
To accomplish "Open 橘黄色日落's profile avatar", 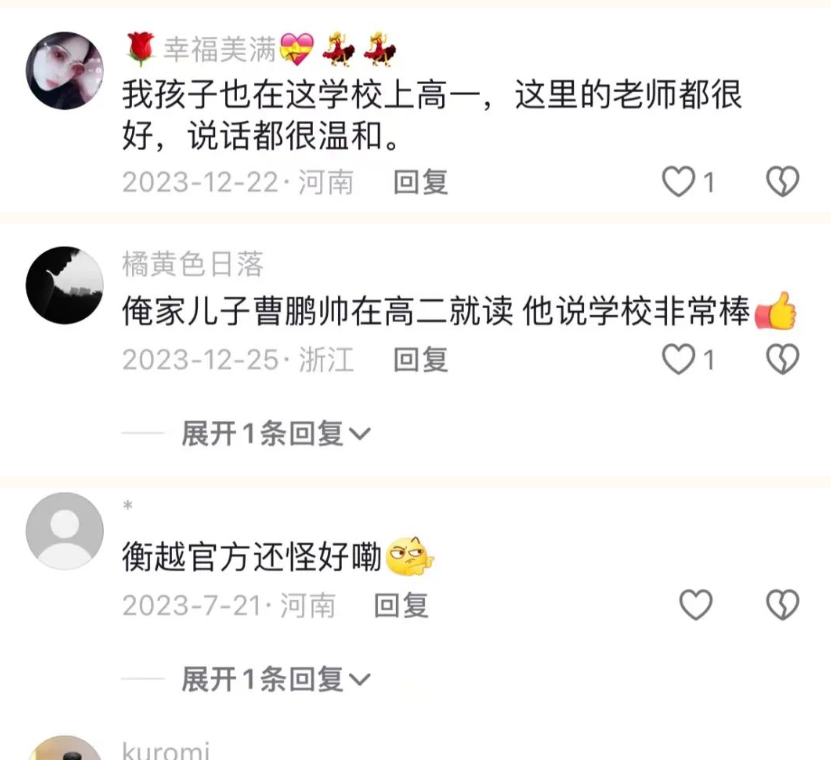I will (64, 285).
